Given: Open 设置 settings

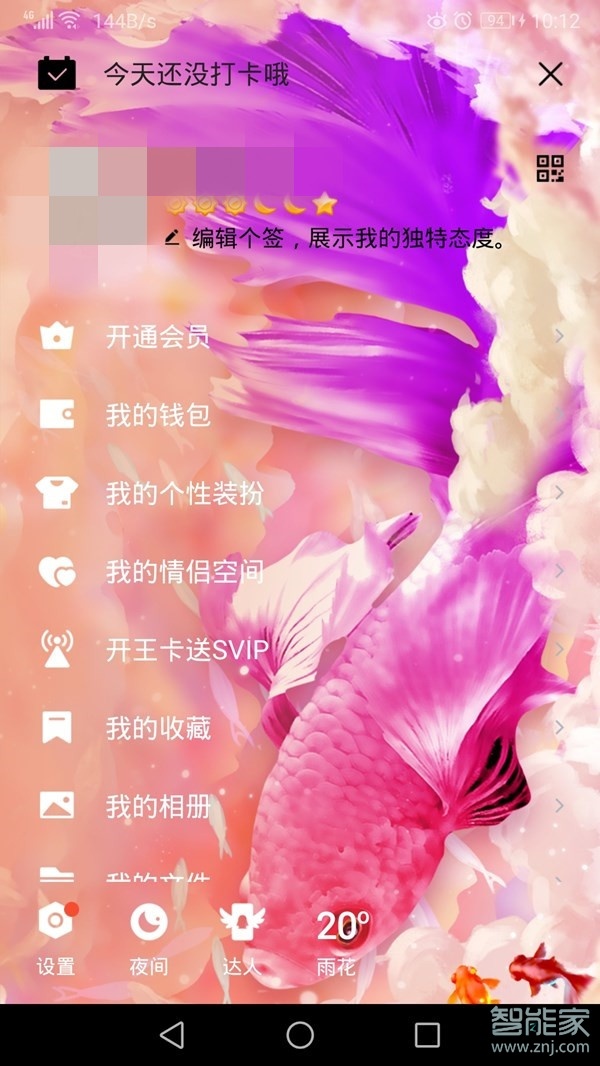Looking at the screenshot, I should 56,938.
